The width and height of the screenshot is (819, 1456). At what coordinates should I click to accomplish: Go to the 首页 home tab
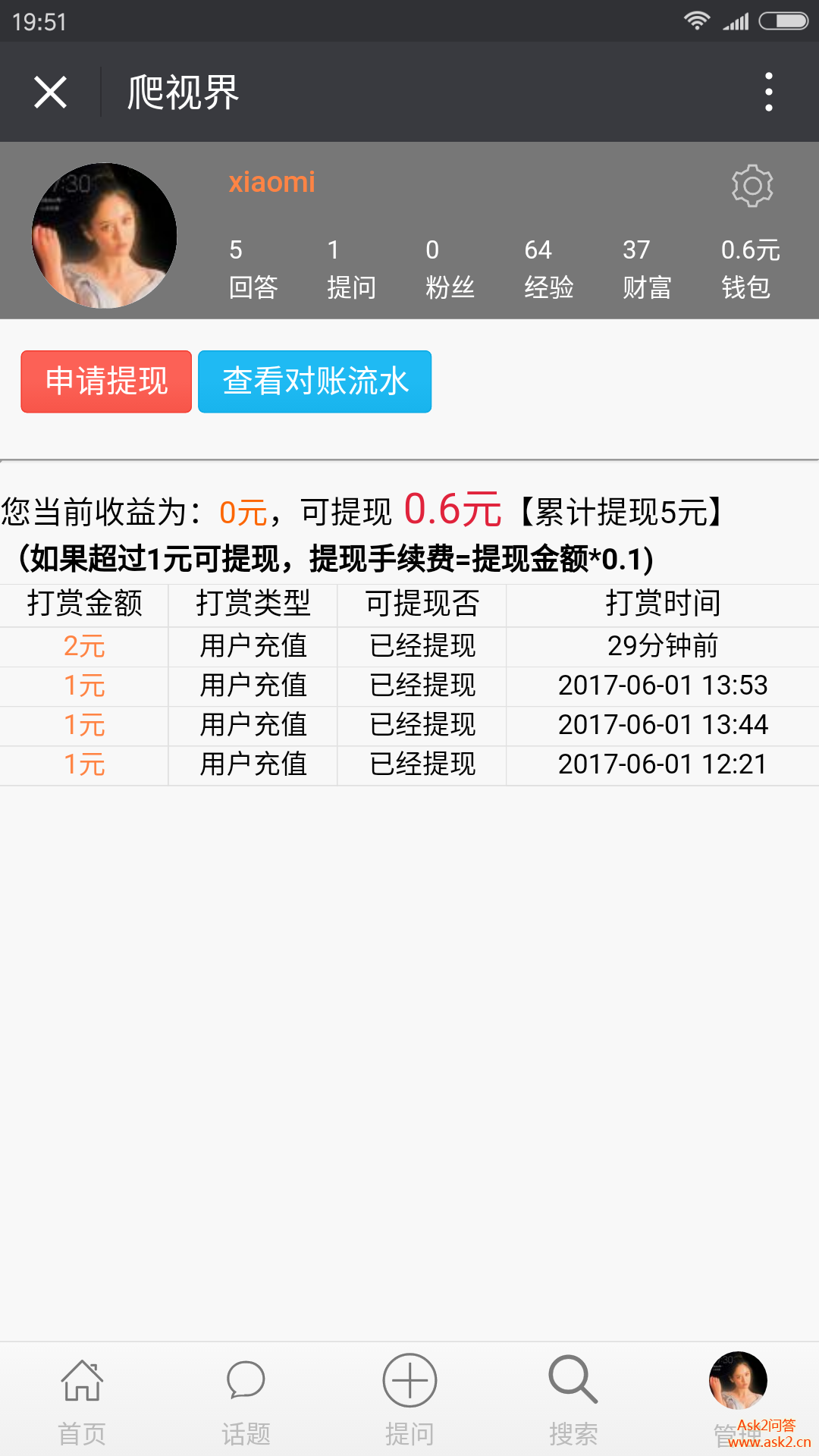pyautogui.click(x=82, y=1399)
